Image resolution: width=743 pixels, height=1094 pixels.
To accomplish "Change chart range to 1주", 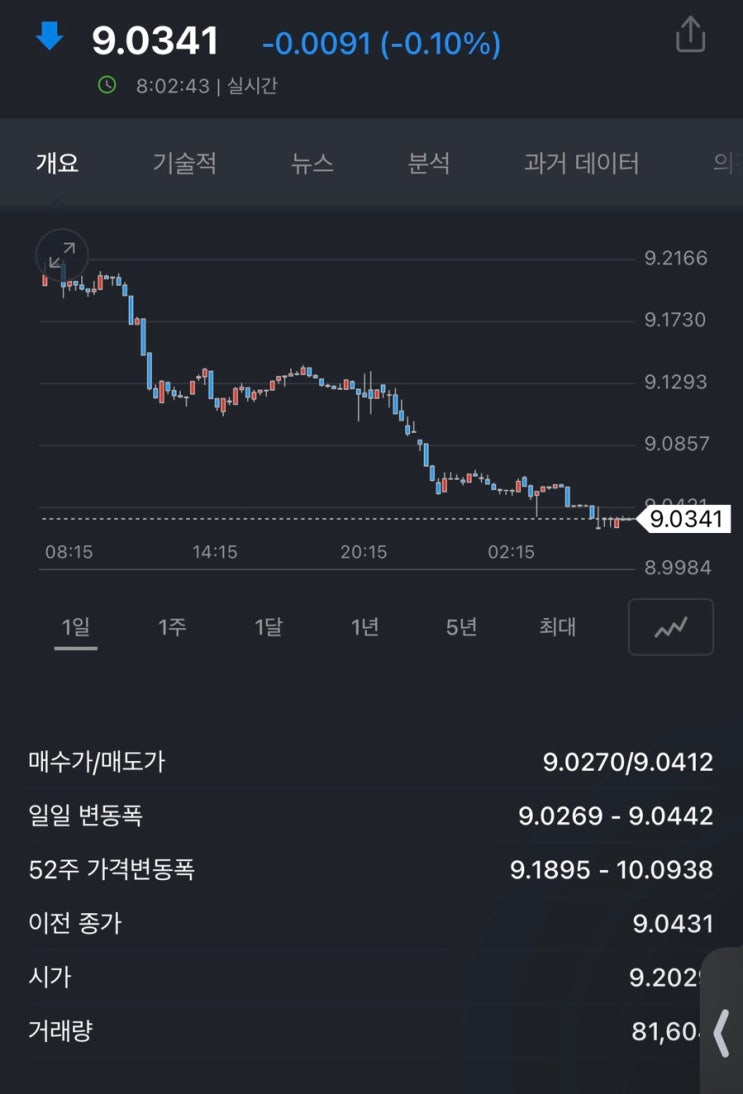I will click(172, 627).
